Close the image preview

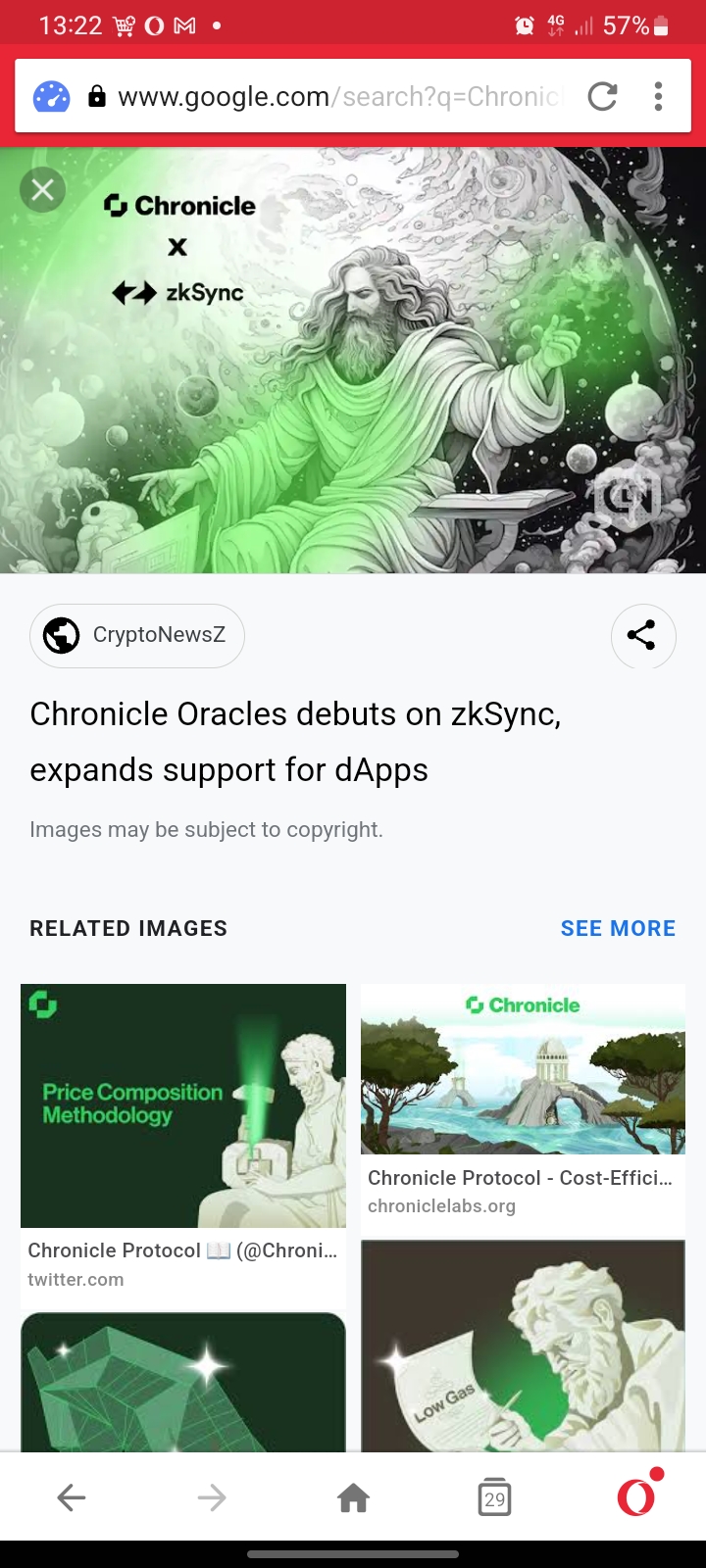pos(43,189)
